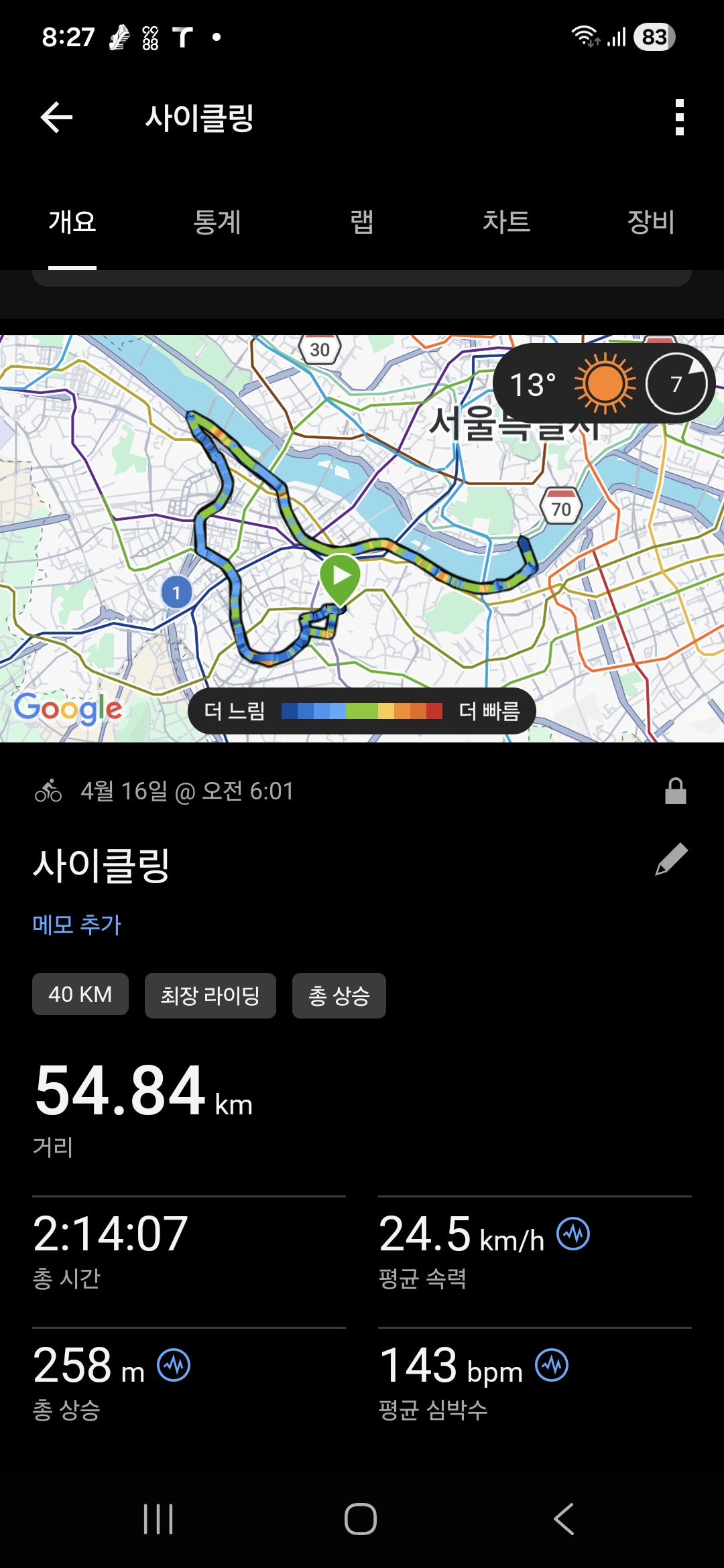
Task: Tap the 메모 추가 link
Action: click(77, 925)
